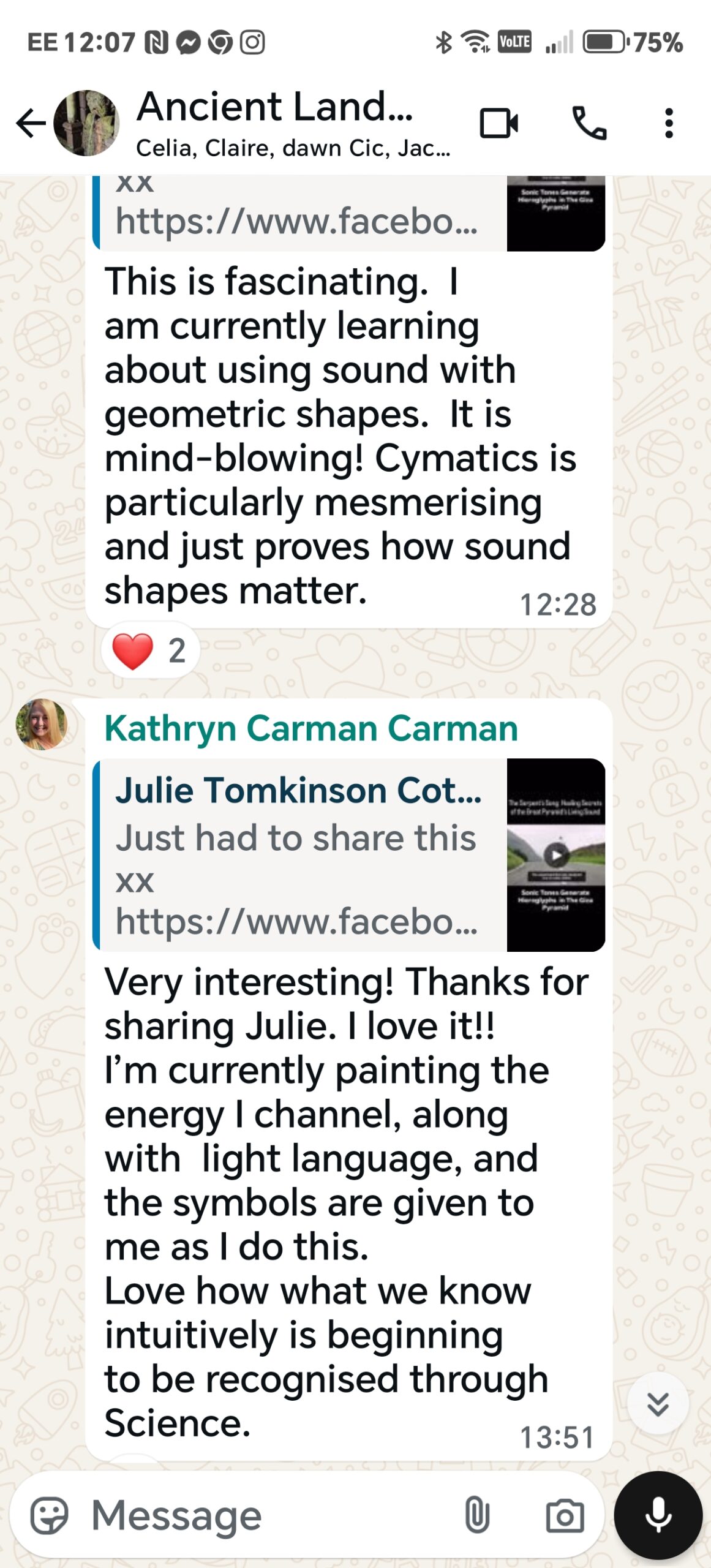
Task: Attach a file with the paperclip
Action: (477, 1516)
